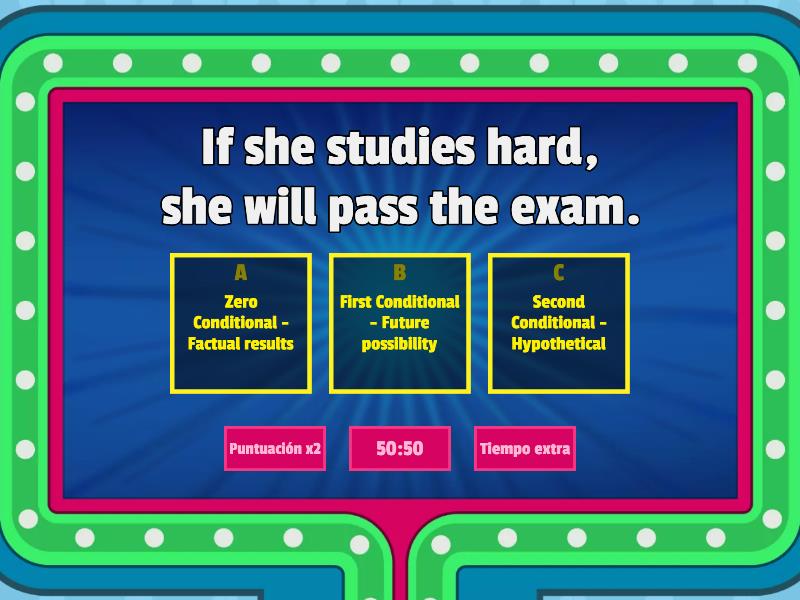The image size is (800, 600).
Task: Choose answer B First Conditional
Action: (x=400, y=322)
